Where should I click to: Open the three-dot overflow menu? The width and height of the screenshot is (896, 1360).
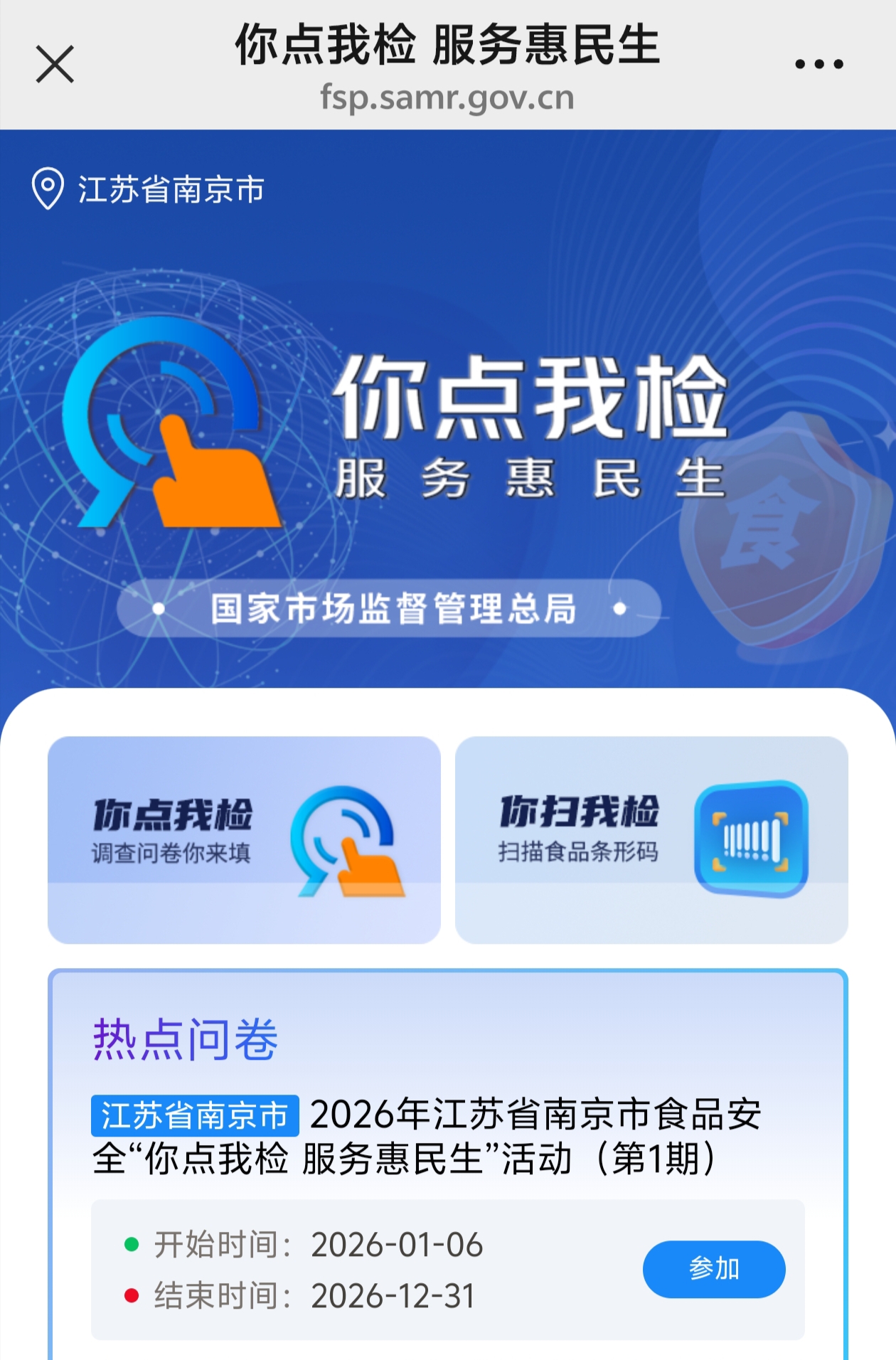(x=818, y=64)
